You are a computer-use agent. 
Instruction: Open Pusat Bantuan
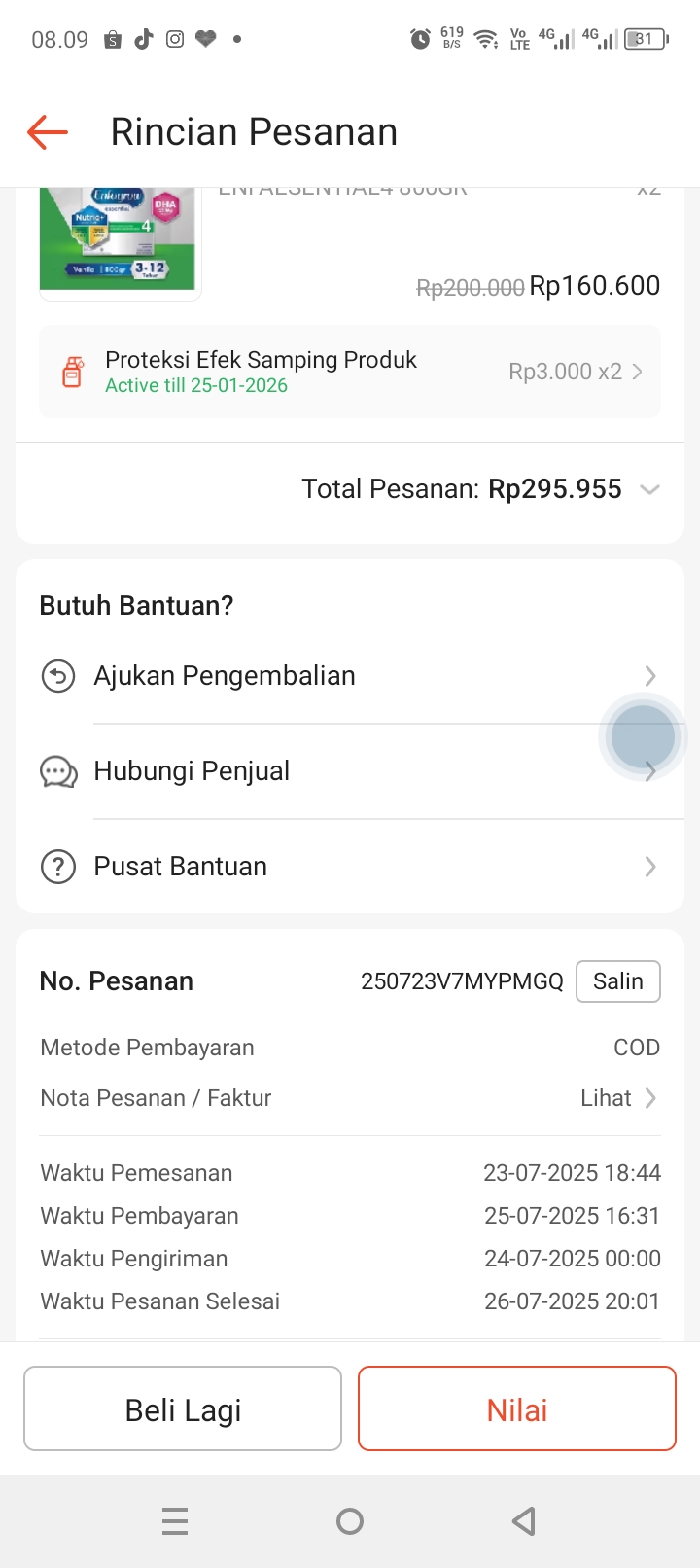(x=350, y=866)
